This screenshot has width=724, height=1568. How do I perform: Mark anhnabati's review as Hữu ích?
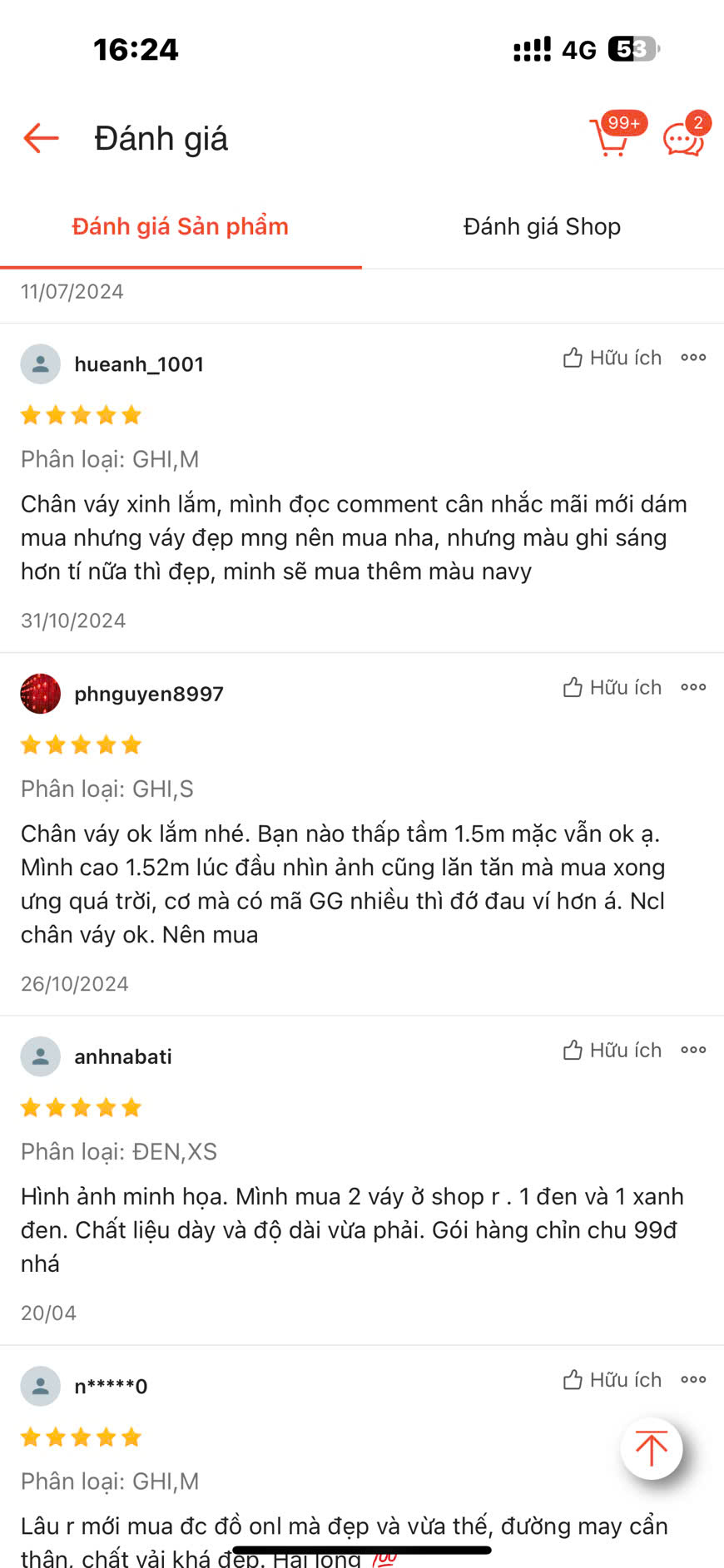pyautogui.click(x=612, y=1051)
